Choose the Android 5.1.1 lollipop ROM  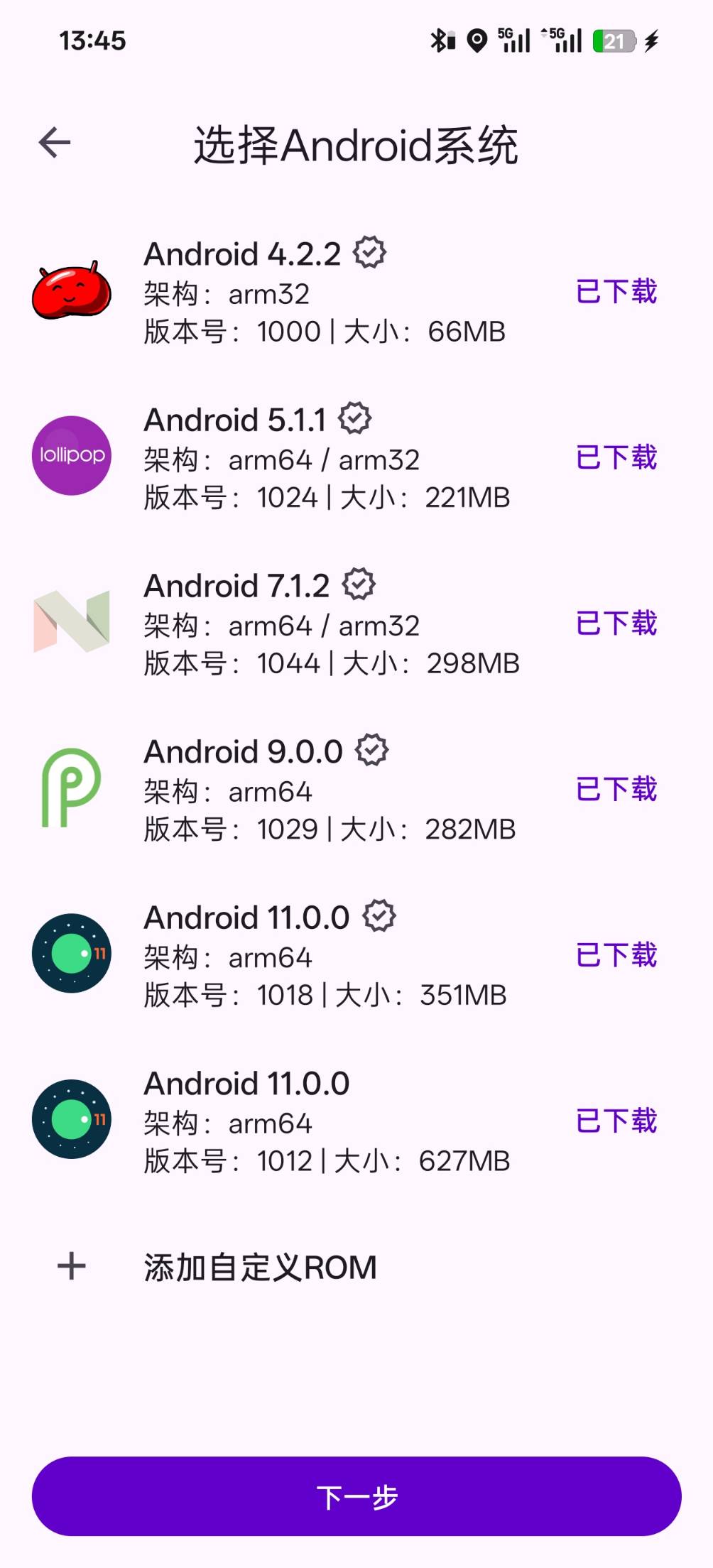point(356,457)
